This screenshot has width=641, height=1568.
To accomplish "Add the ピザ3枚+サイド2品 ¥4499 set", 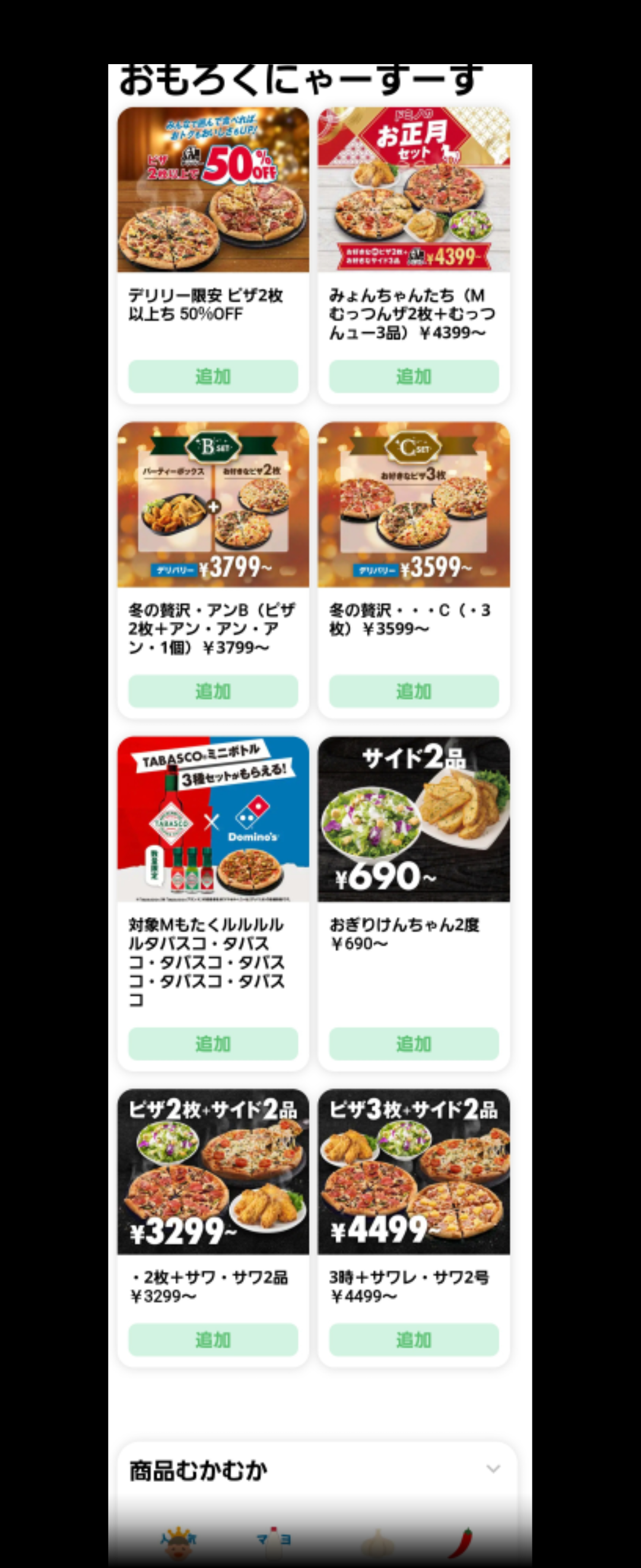I will tap(414, 1340).
